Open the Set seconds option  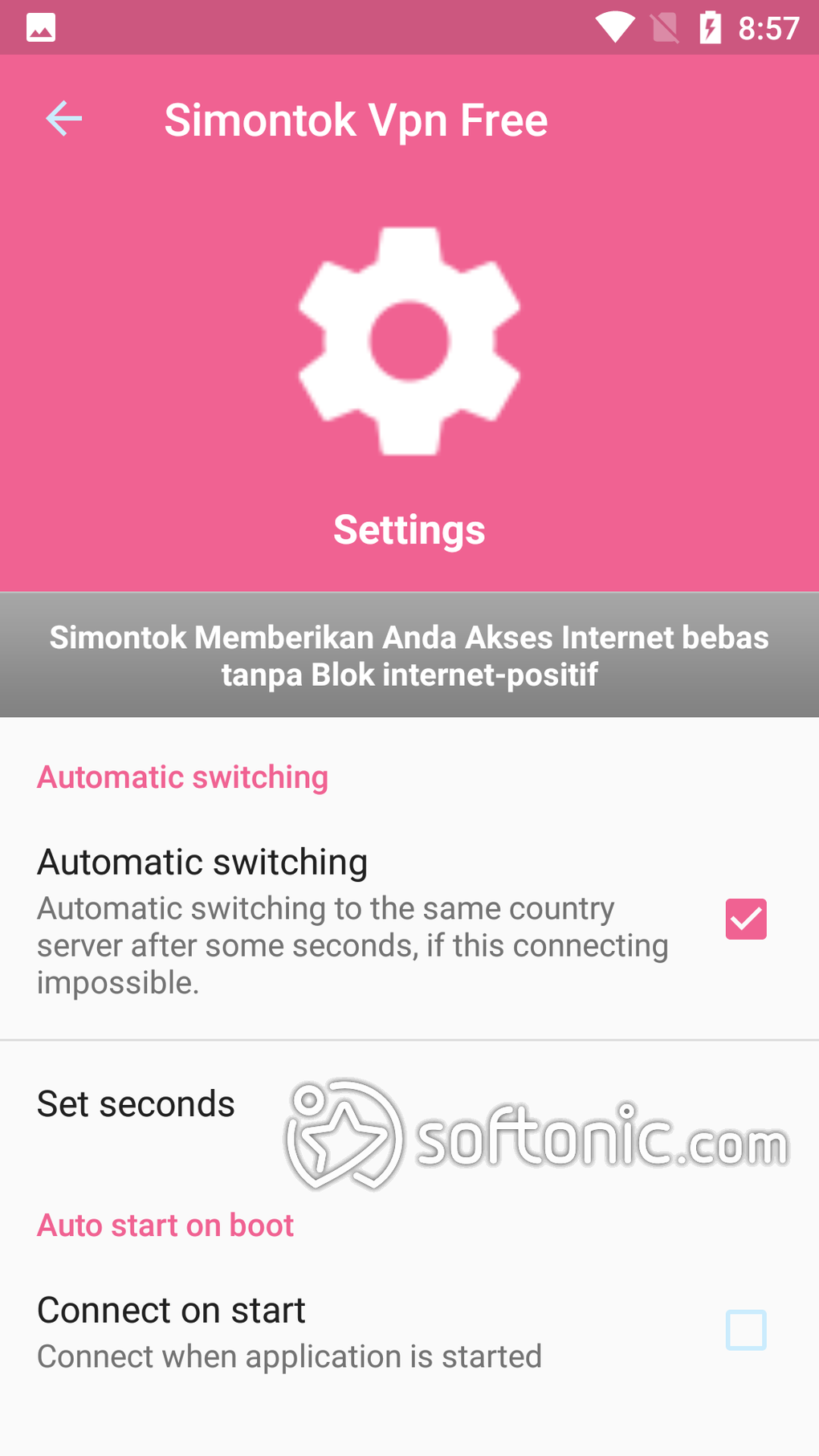[136, 1103]
